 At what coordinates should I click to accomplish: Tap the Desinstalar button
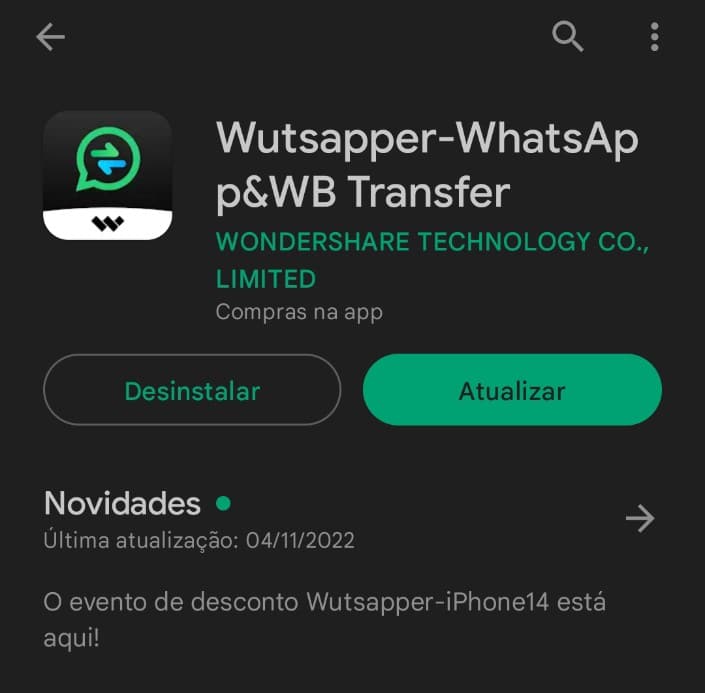[192, 390]
